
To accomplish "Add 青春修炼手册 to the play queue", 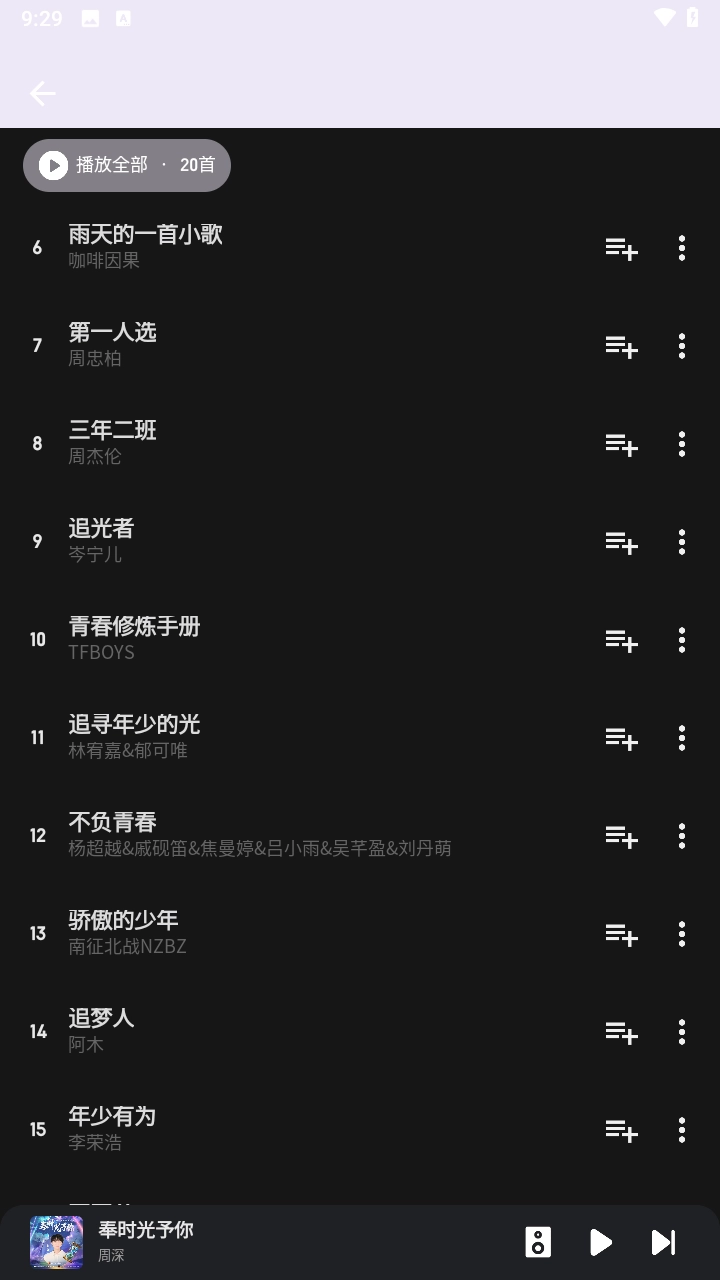I will coord(621,640).
